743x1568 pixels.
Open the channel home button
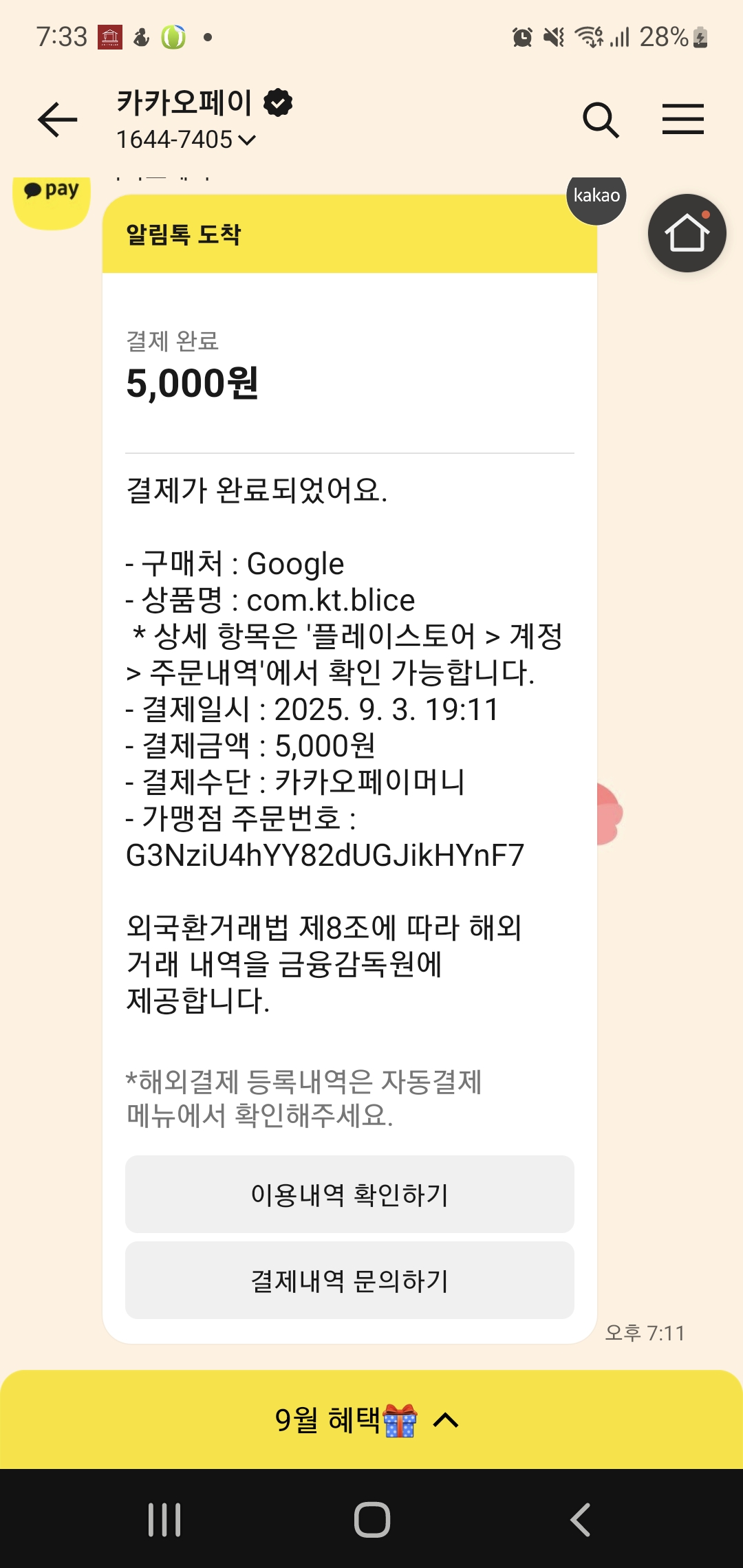click(x=687, y=233)
